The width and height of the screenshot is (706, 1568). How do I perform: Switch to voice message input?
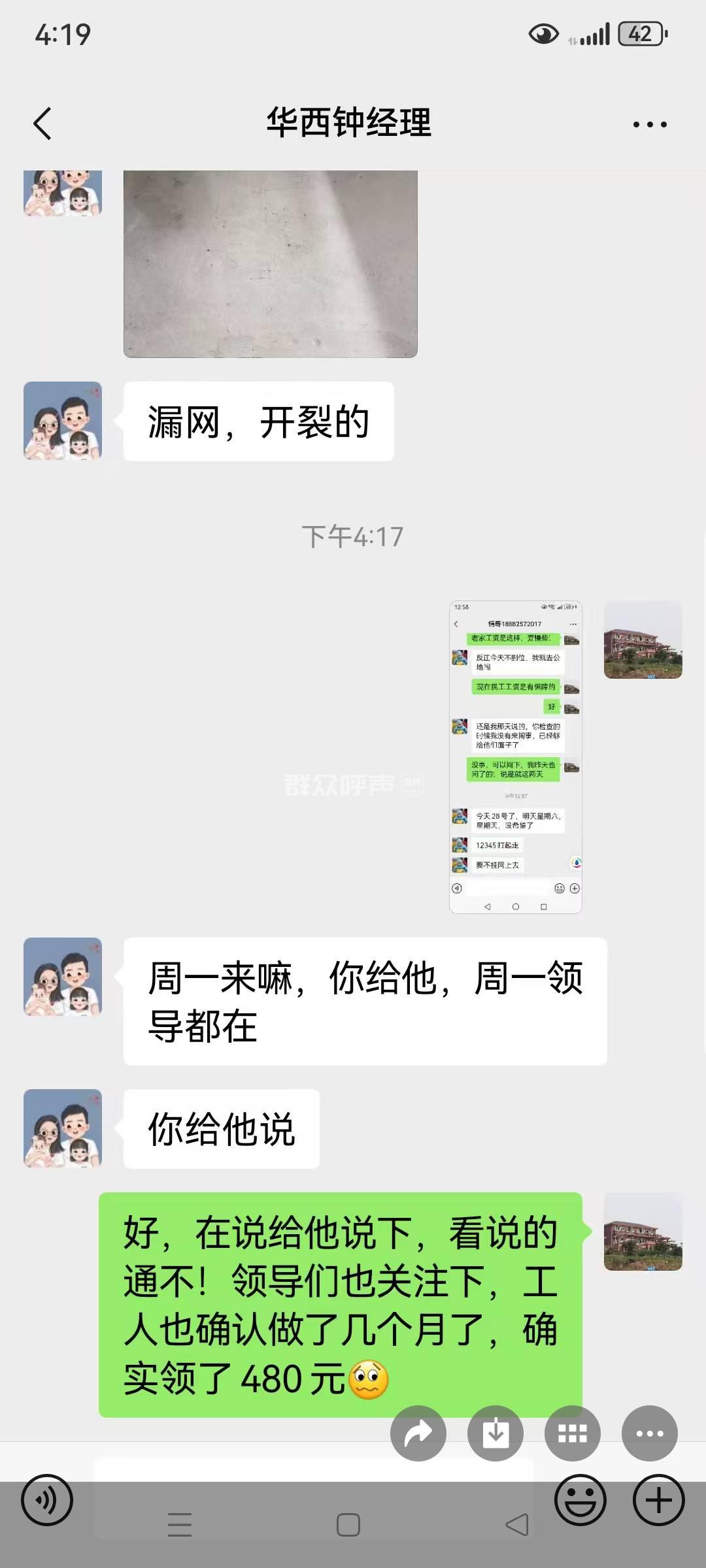click(x=47, y=1500)
